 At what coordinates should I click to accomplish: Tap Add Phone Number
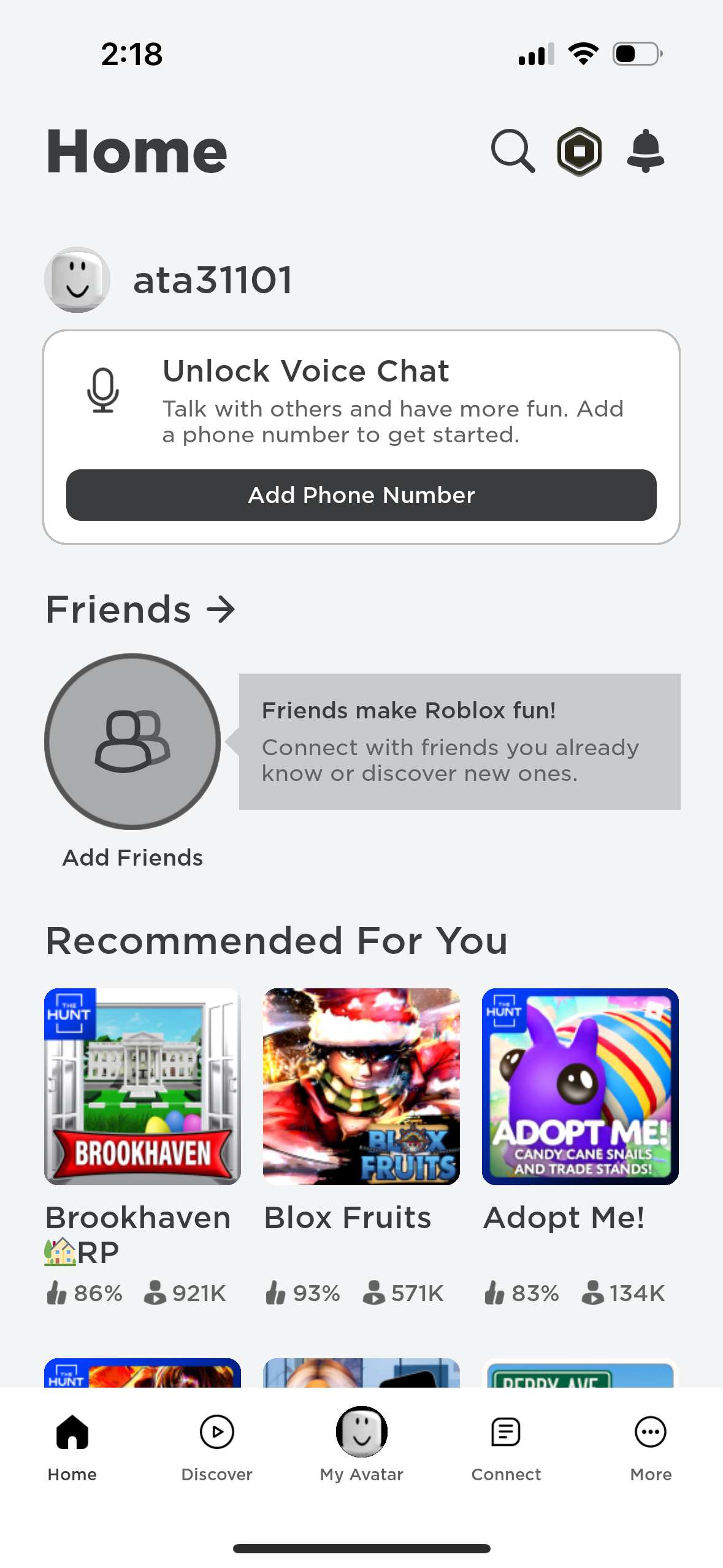pyautogui.click(x=361, y=495)
